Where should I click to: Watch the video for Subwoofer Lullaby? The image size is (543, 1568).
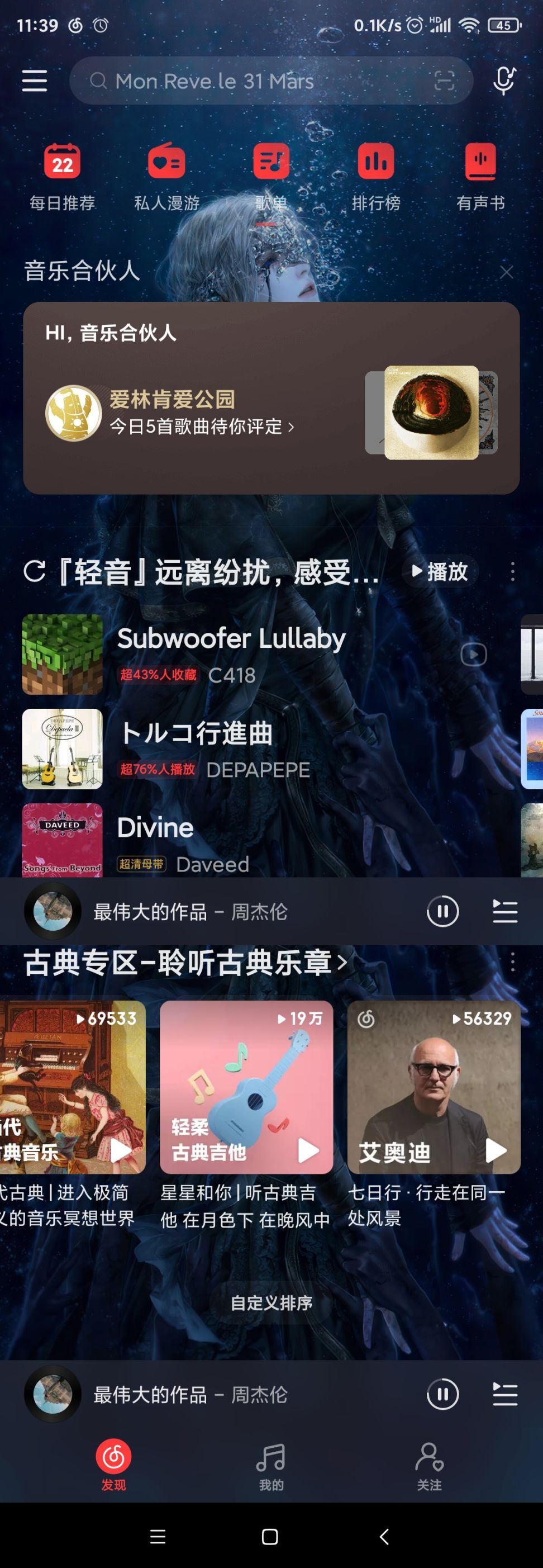pos(473,655)
